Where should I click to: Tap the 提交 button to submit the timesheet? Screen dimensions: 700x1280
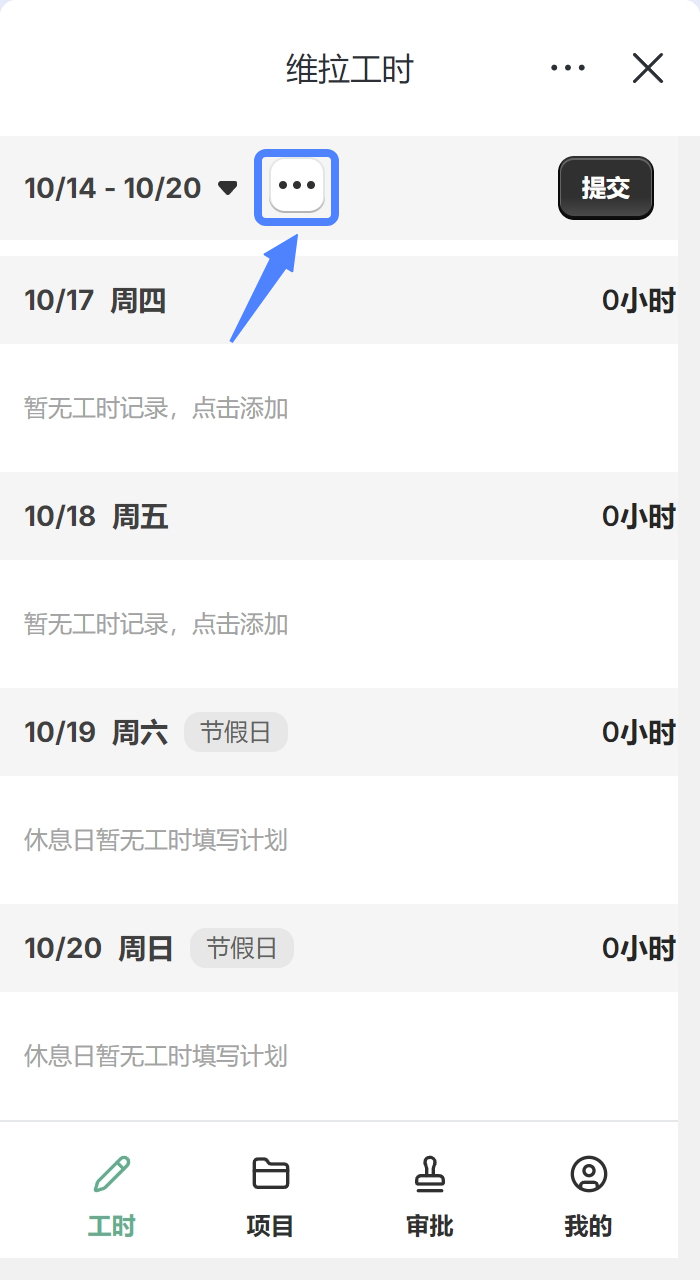(x=606, y=188)
